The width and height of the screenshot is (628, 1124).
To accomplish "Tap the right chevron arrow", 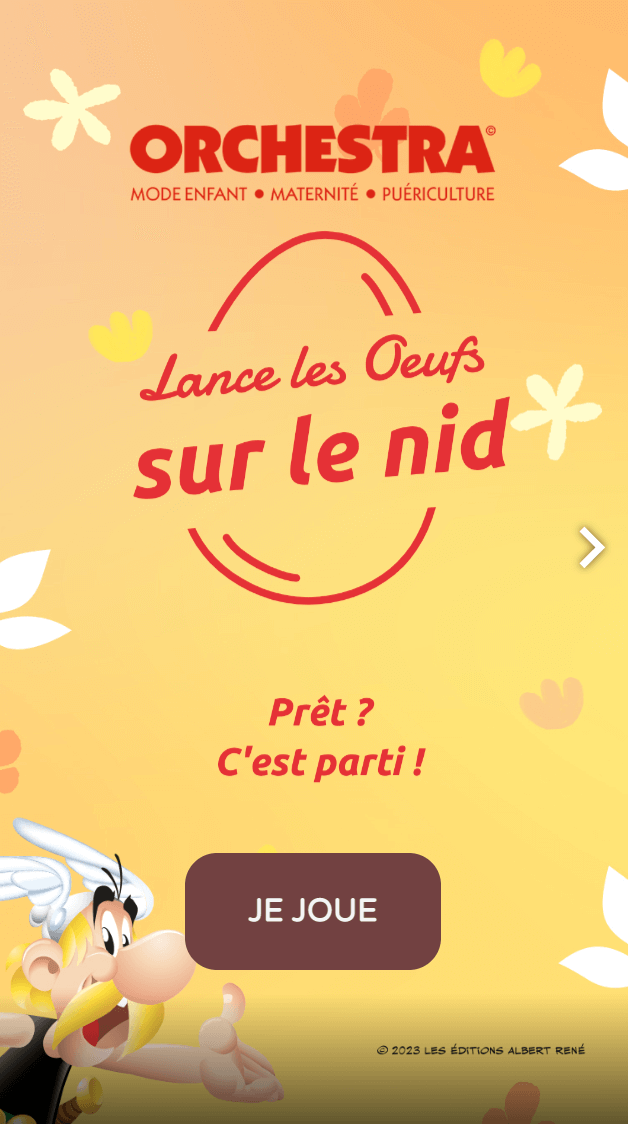I will coord(592,547).
